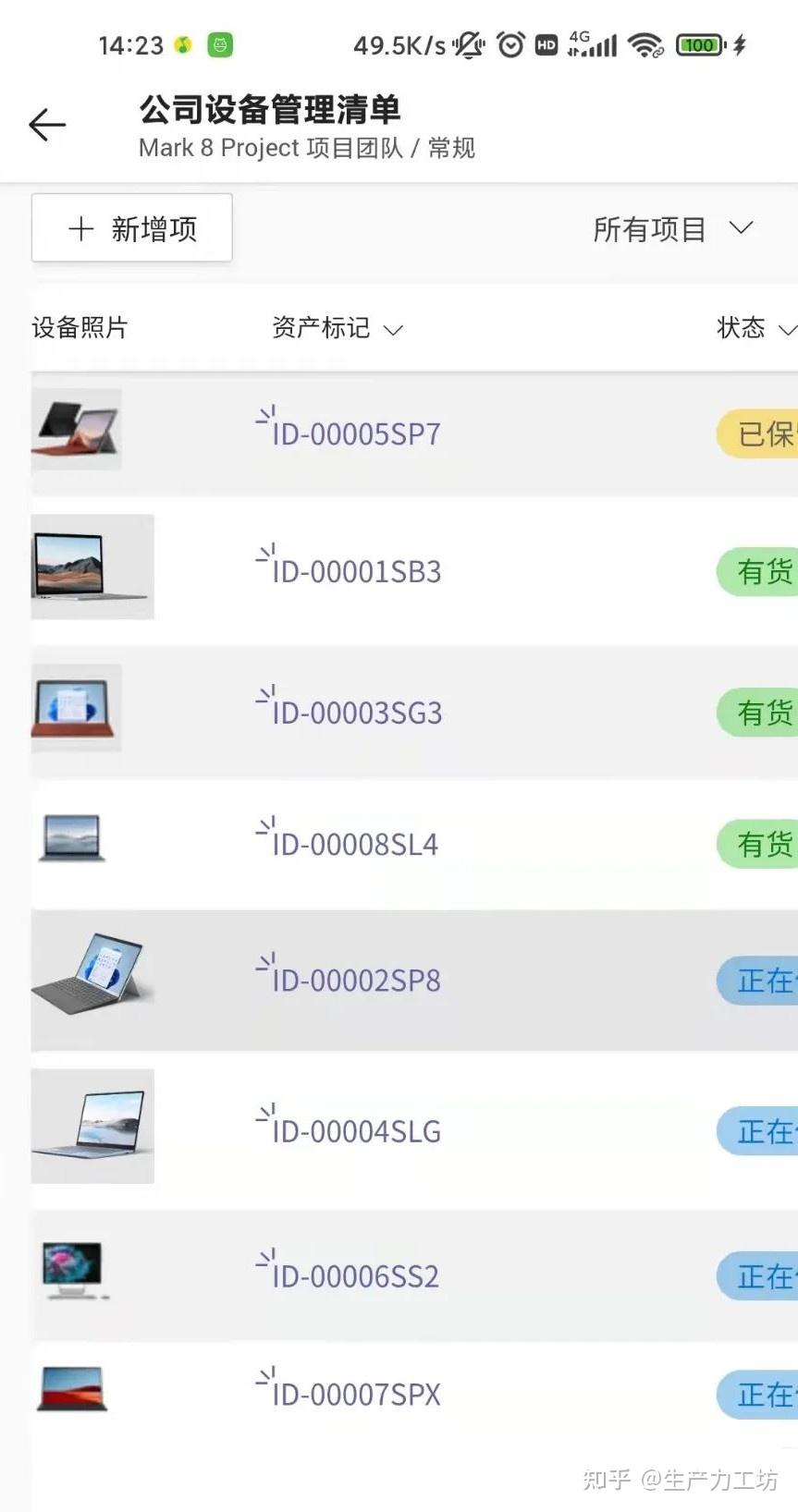798x1512 pixels.
Task: Open item ID-00001SB3
Action: point(355,570)
